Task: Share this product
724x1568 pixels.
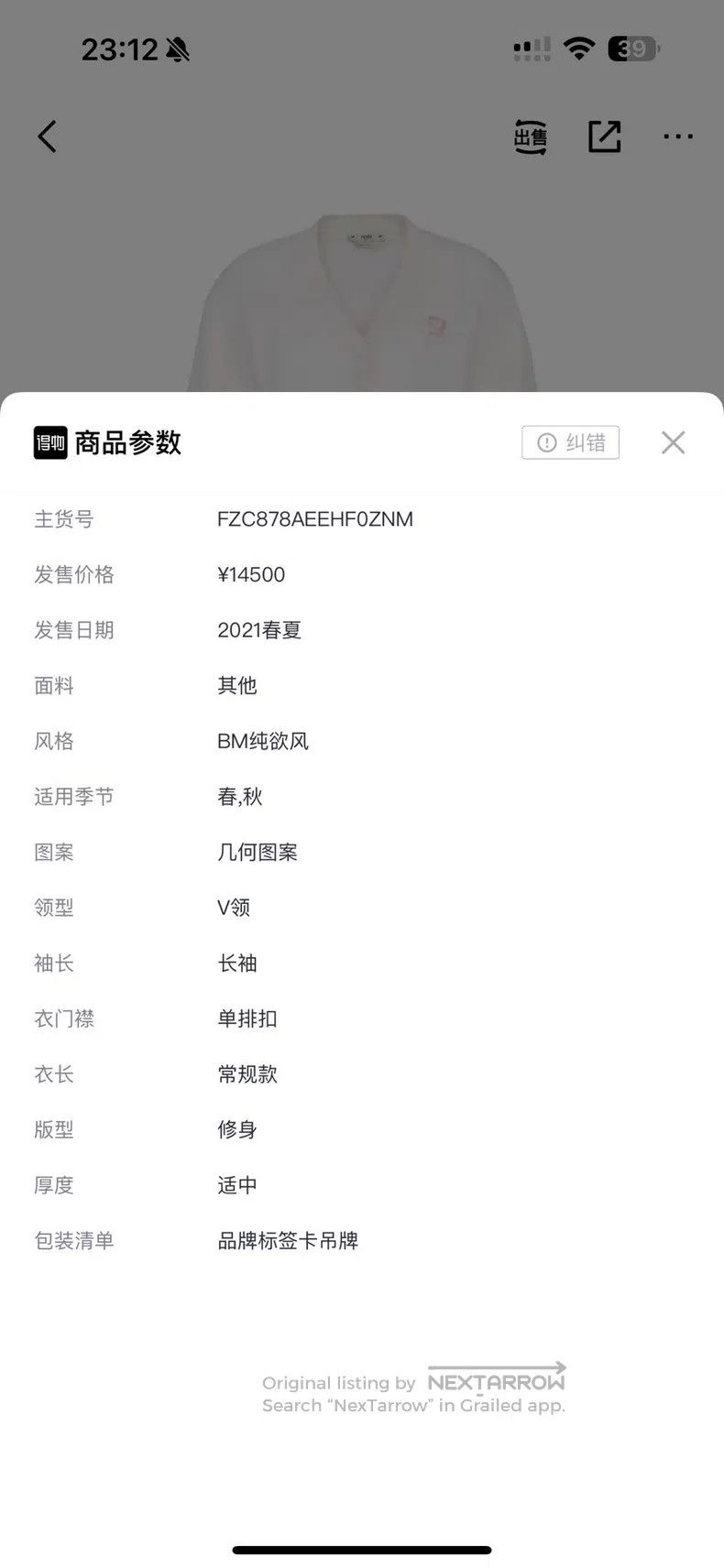Action: pos(605,136)
